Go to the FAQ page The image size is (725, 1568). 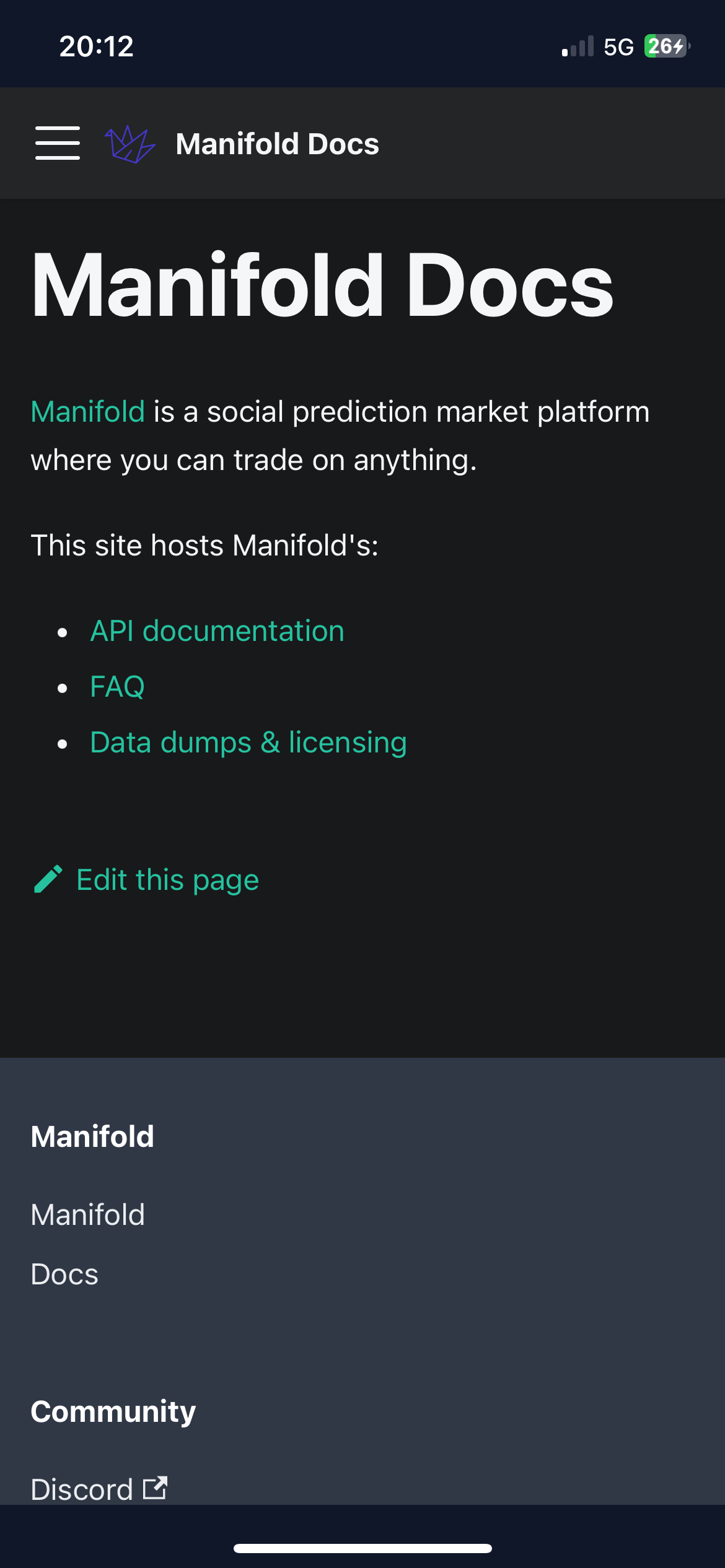(x=117, y=687)
